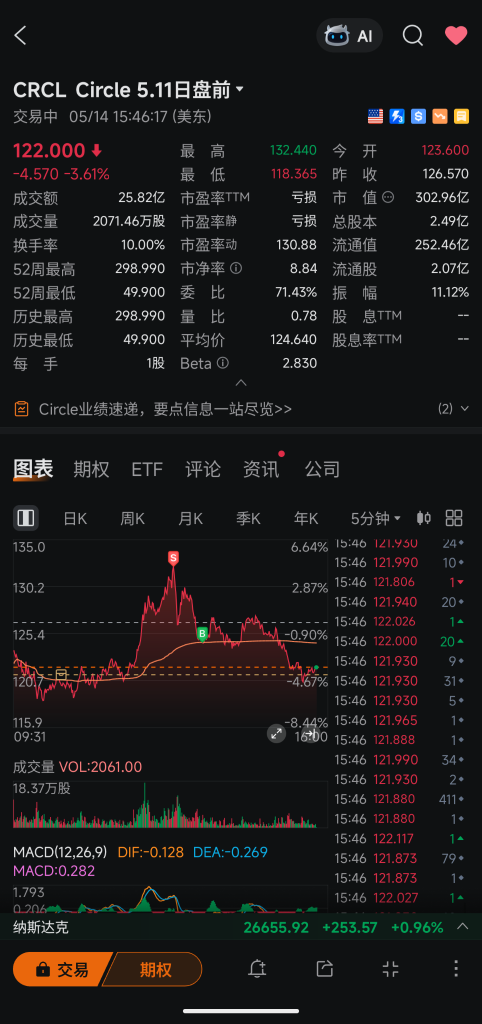The width and height of the screenshot is (482, 1024).
Task: Expand the chart to fullscreen
Action: click(277, 733)
